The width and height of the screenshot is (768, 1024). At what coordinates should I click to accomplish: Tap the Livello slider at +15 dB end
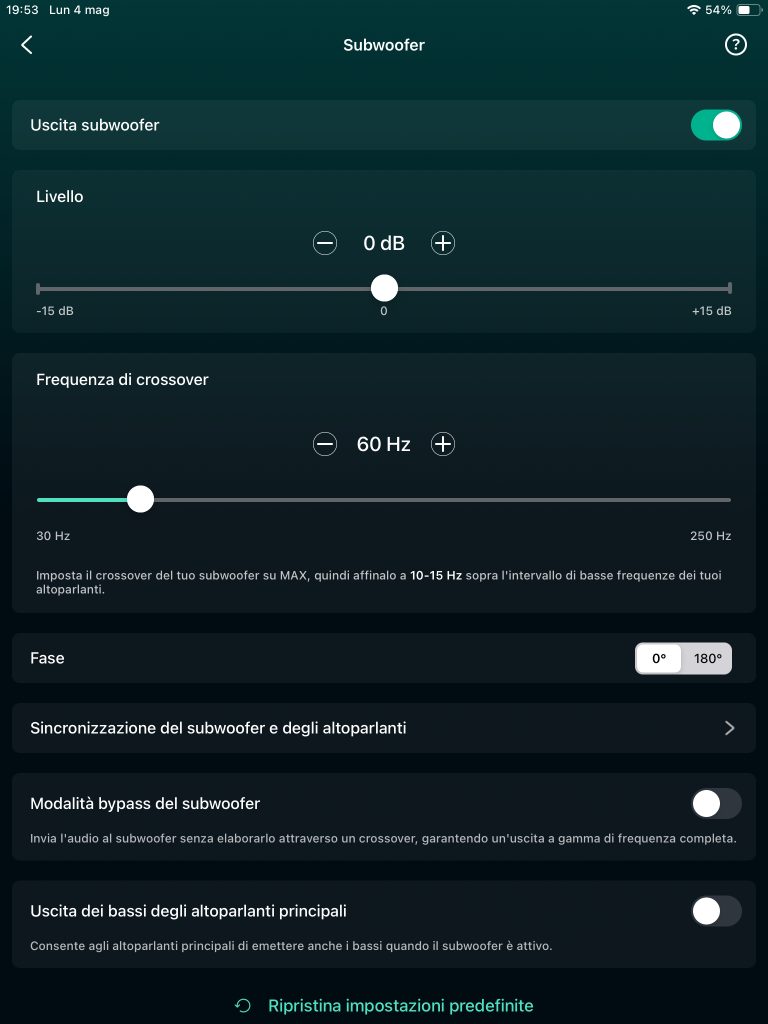pyautogui.click(x=729, y=288)
